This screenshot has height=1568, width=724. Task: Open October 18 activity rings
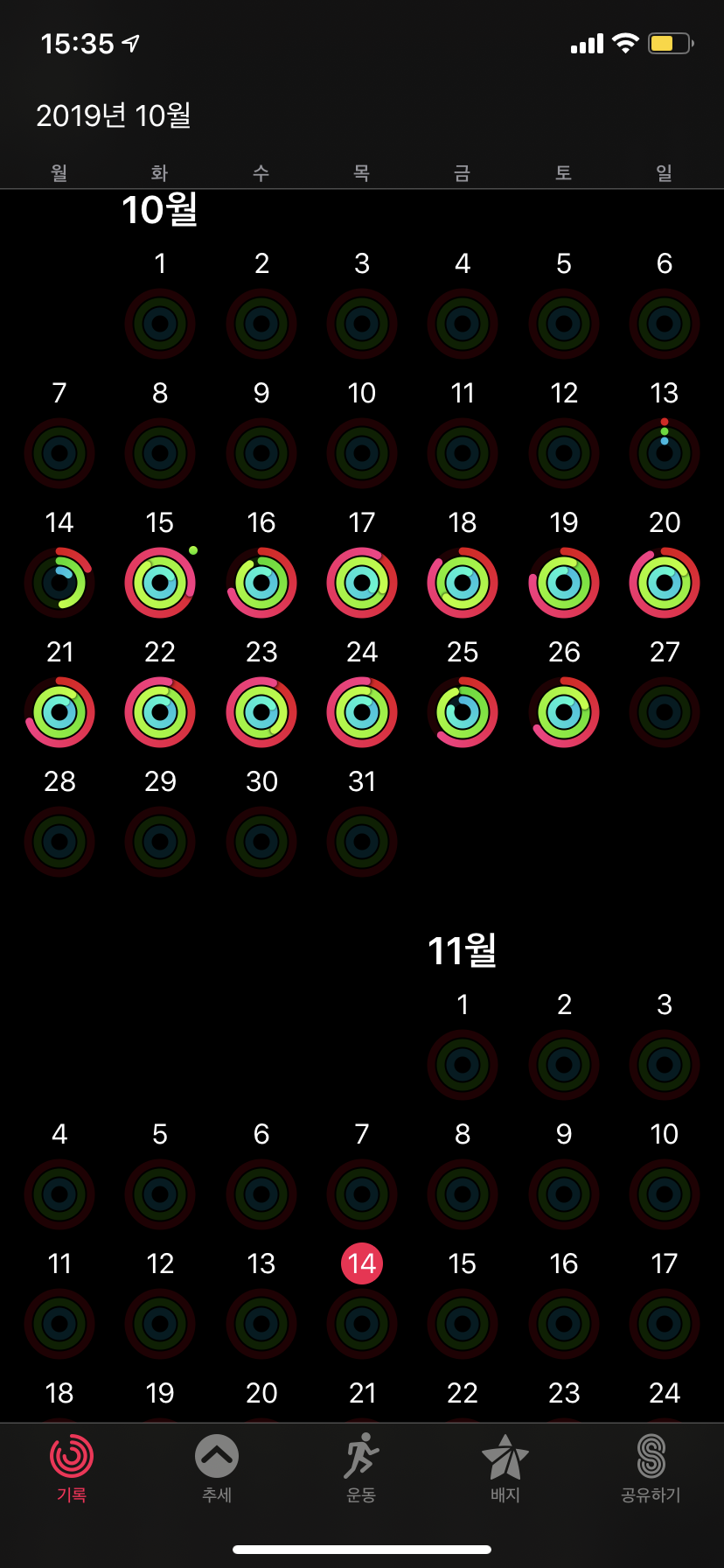pyautogui.click(x=463, y=583)
